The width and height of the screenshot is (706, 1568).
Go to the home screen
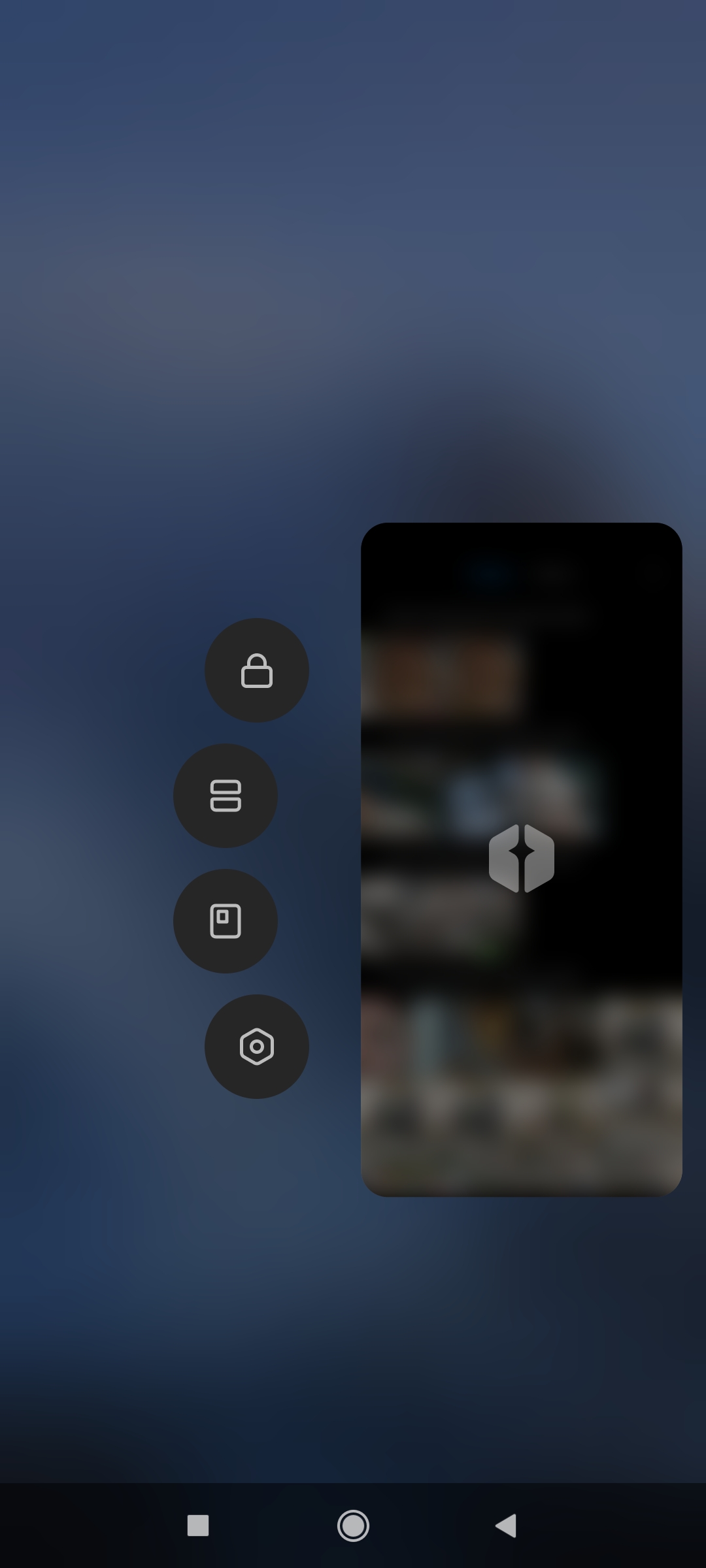(353, 1526)
